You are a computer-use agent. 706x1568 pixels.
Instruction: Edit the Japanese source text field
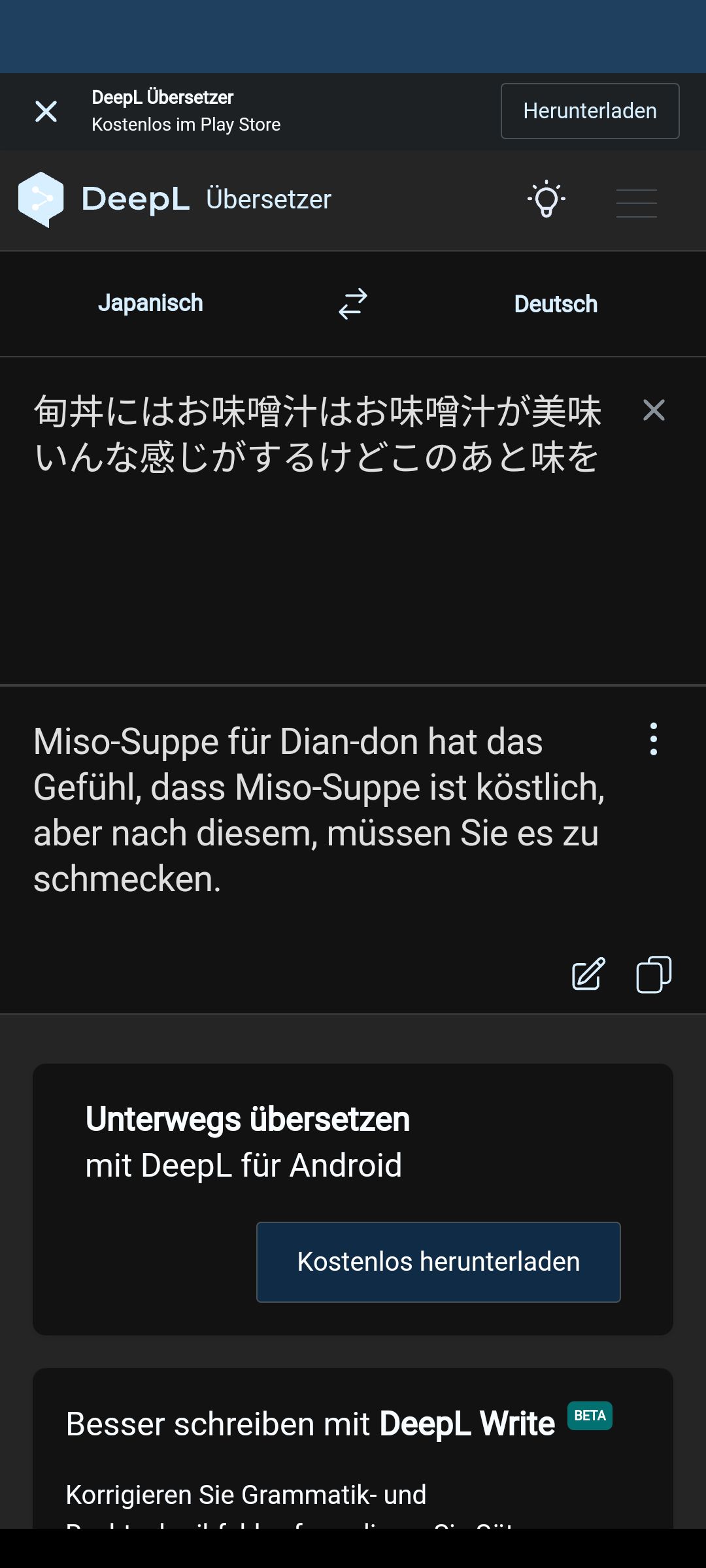click(x=317, y=523)
